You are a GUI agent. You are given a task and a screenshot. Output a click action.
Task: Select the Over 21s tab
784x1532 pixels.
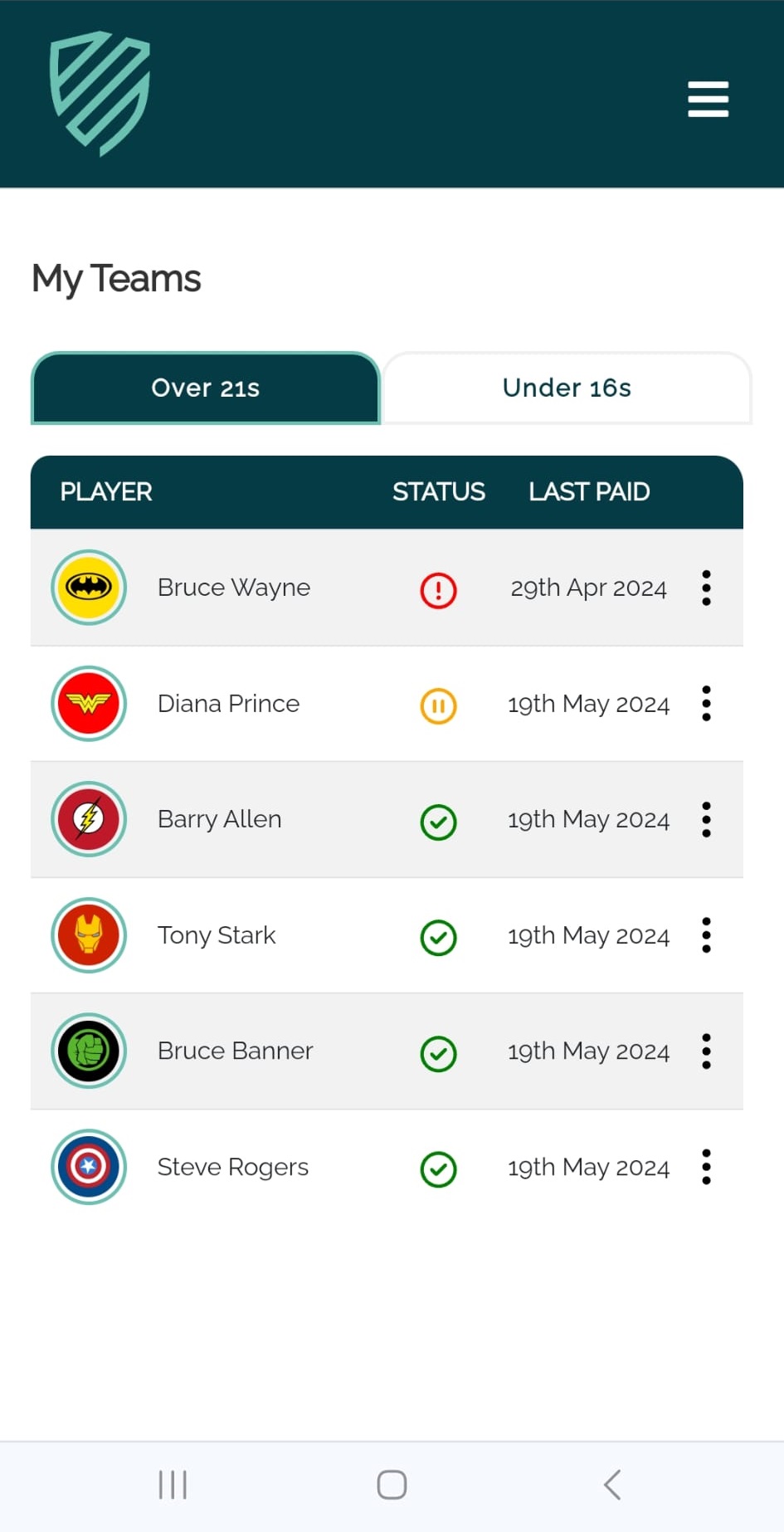(x=206, y=388)
